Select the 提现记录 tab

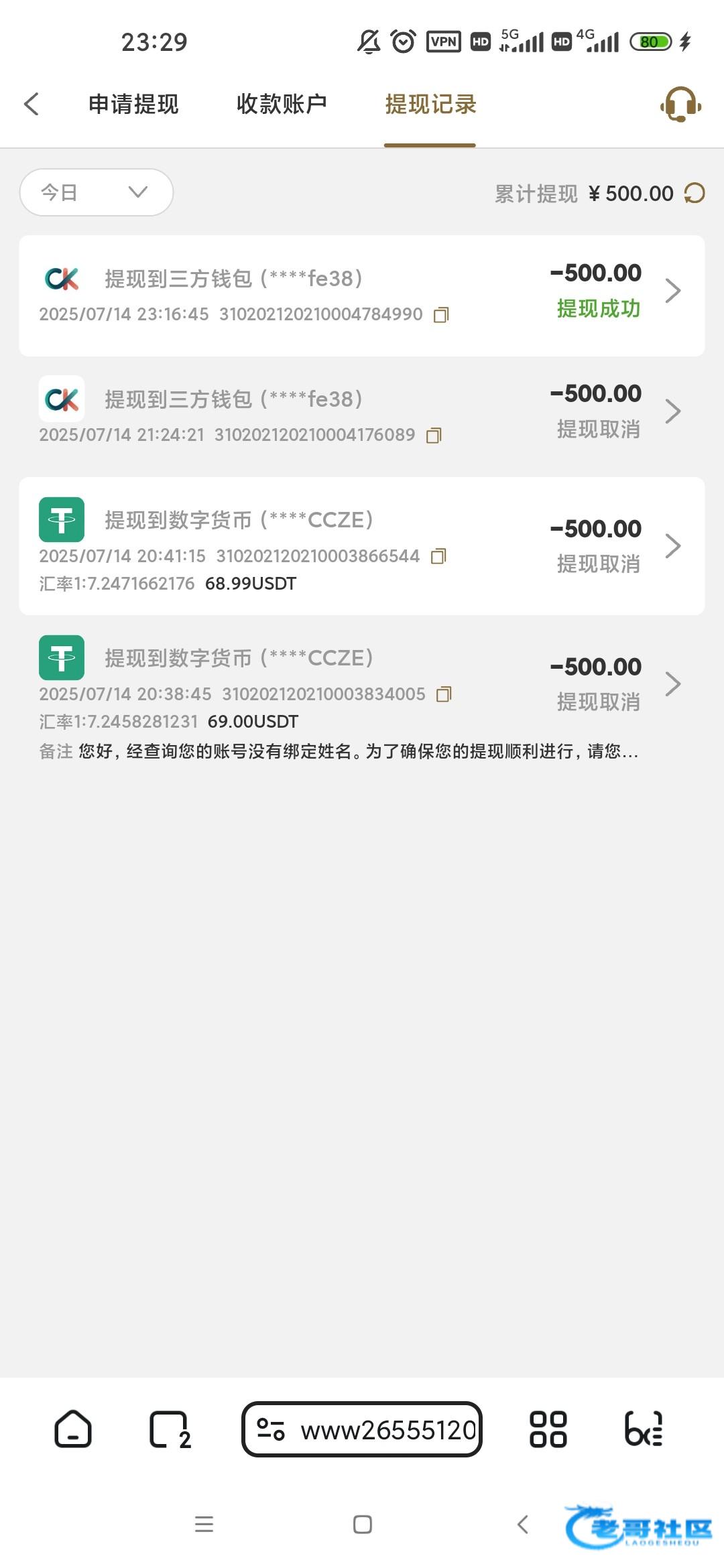(430, 105)
